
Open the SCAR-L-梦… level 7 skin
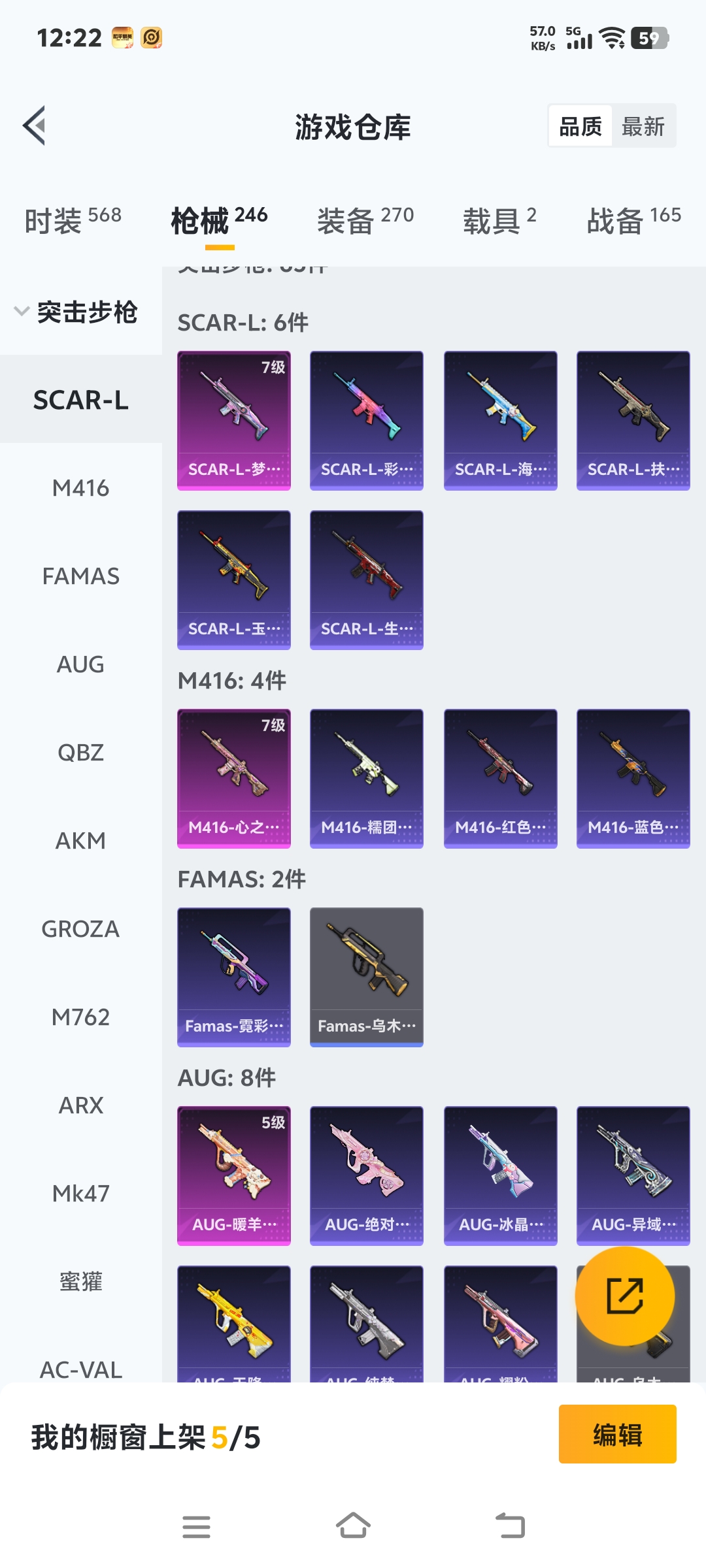234,420
